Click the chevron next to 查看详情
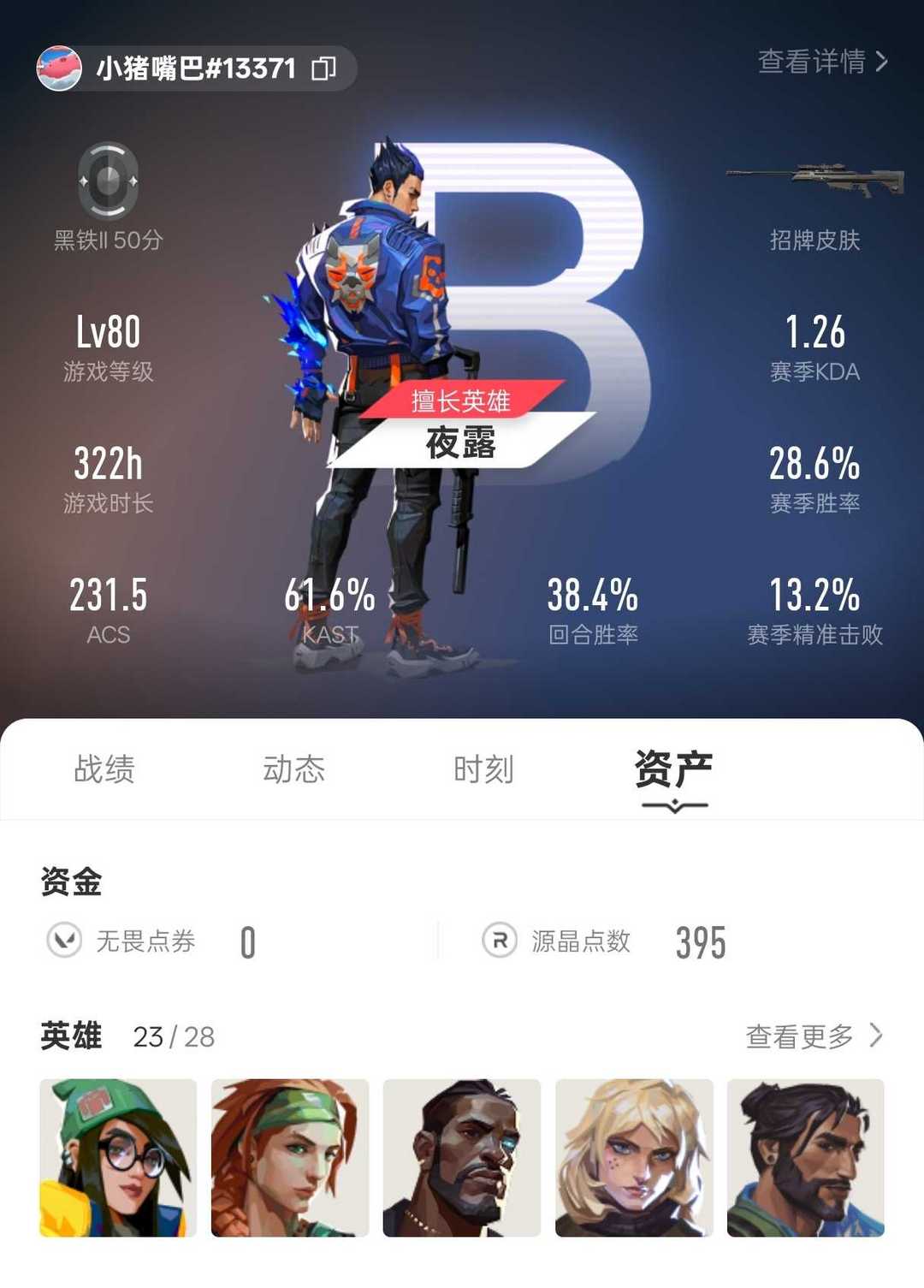Screen dimensions: 924x1288 [x=881, y=62]
